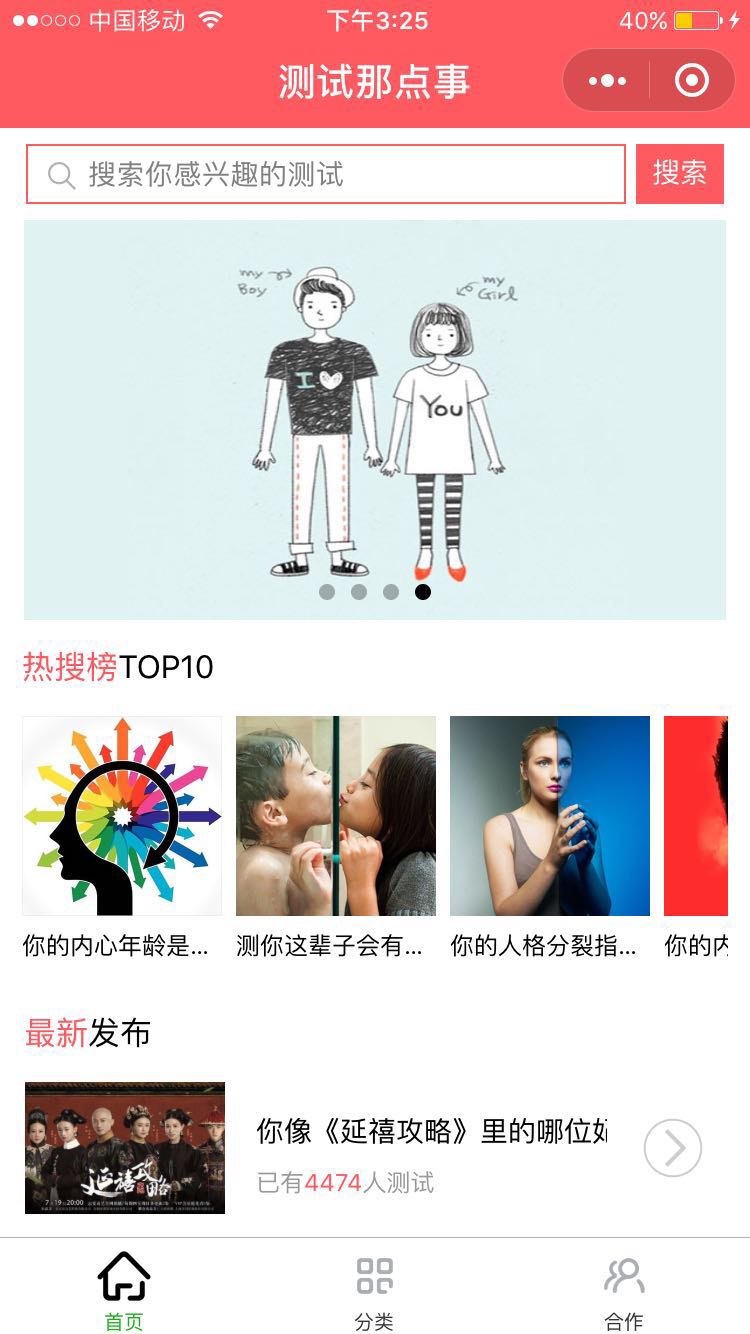Close the mini program via circle icon
This screenshot has width=750, height=1334.
(x=692, y=81)
